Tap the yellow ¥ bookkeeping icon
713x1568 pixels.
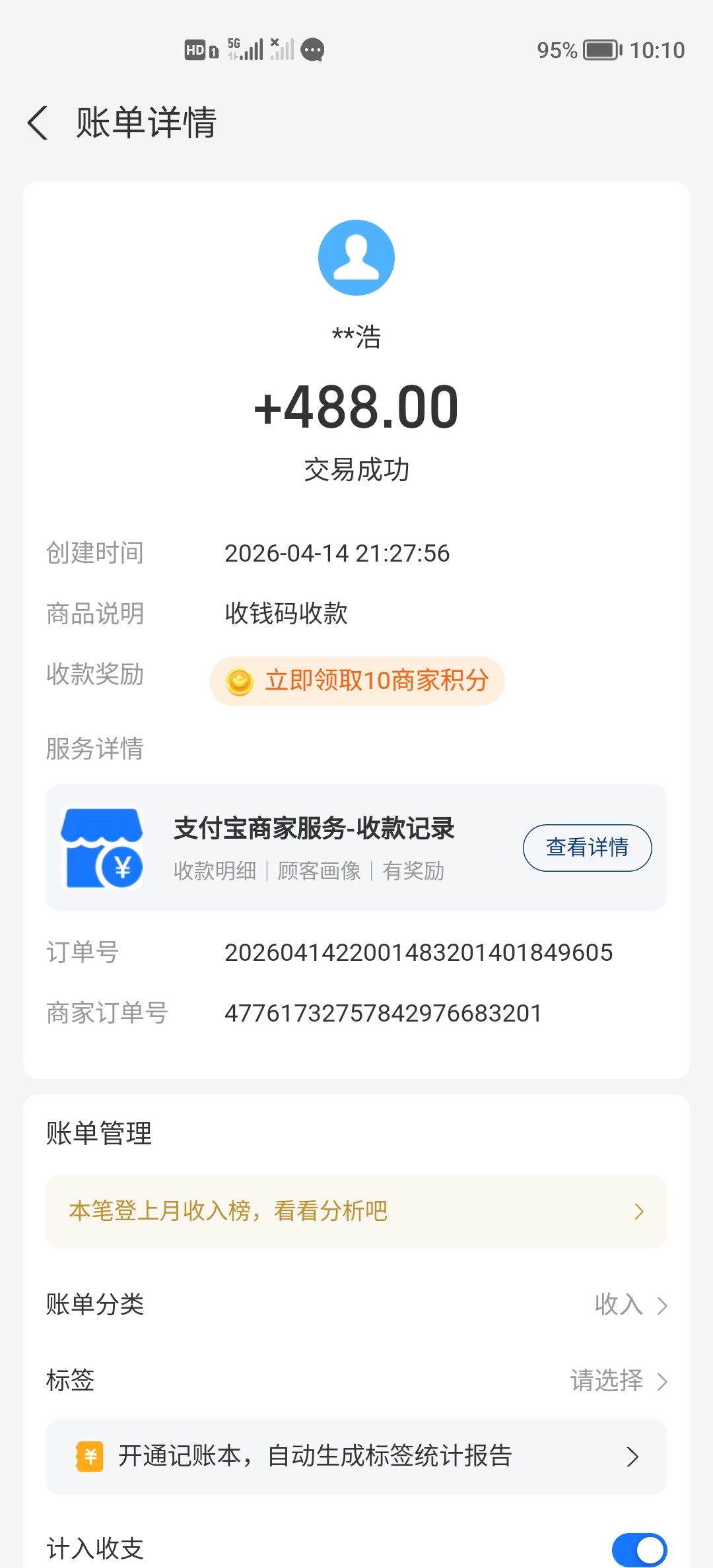pyautogui.click(x=89, y=1457)
